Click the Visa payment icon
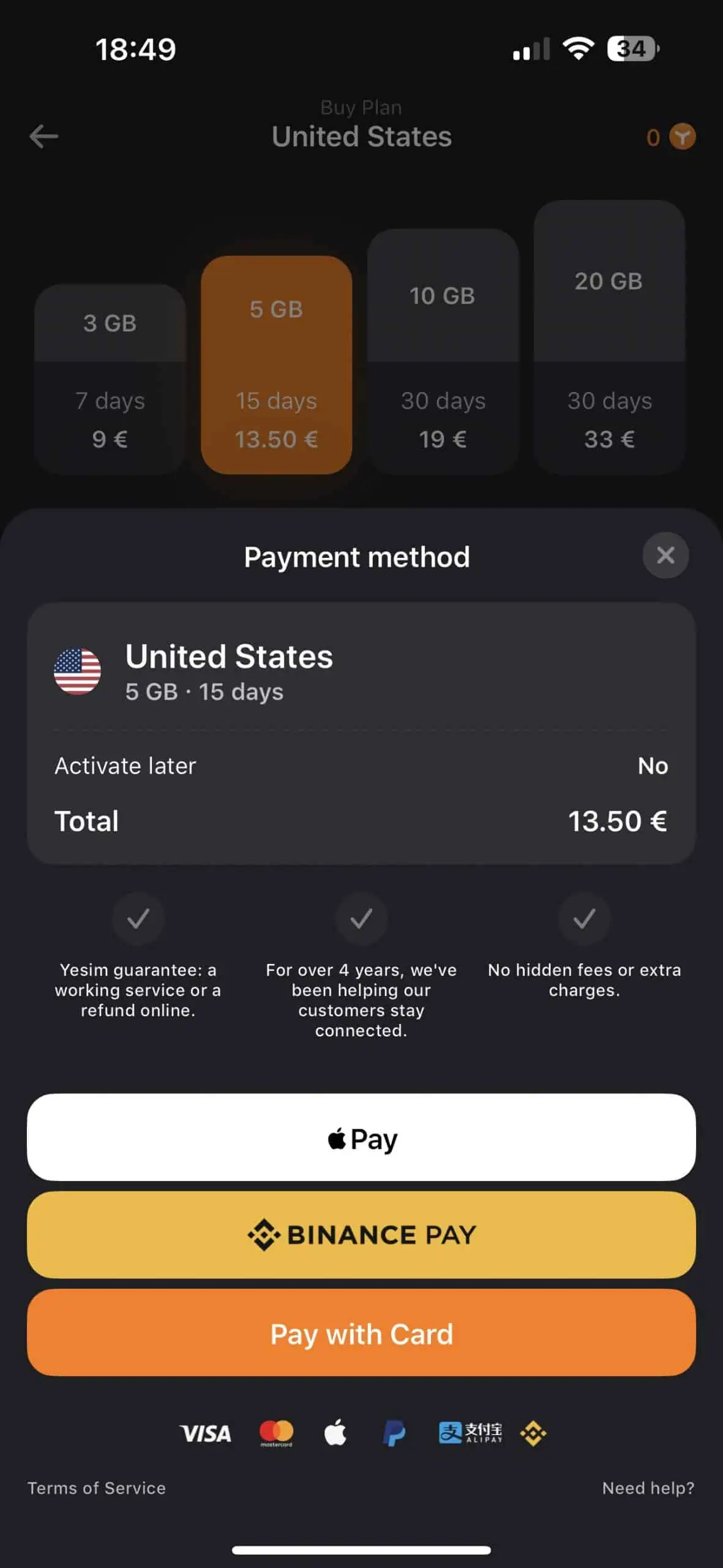 click(205, 1433)
